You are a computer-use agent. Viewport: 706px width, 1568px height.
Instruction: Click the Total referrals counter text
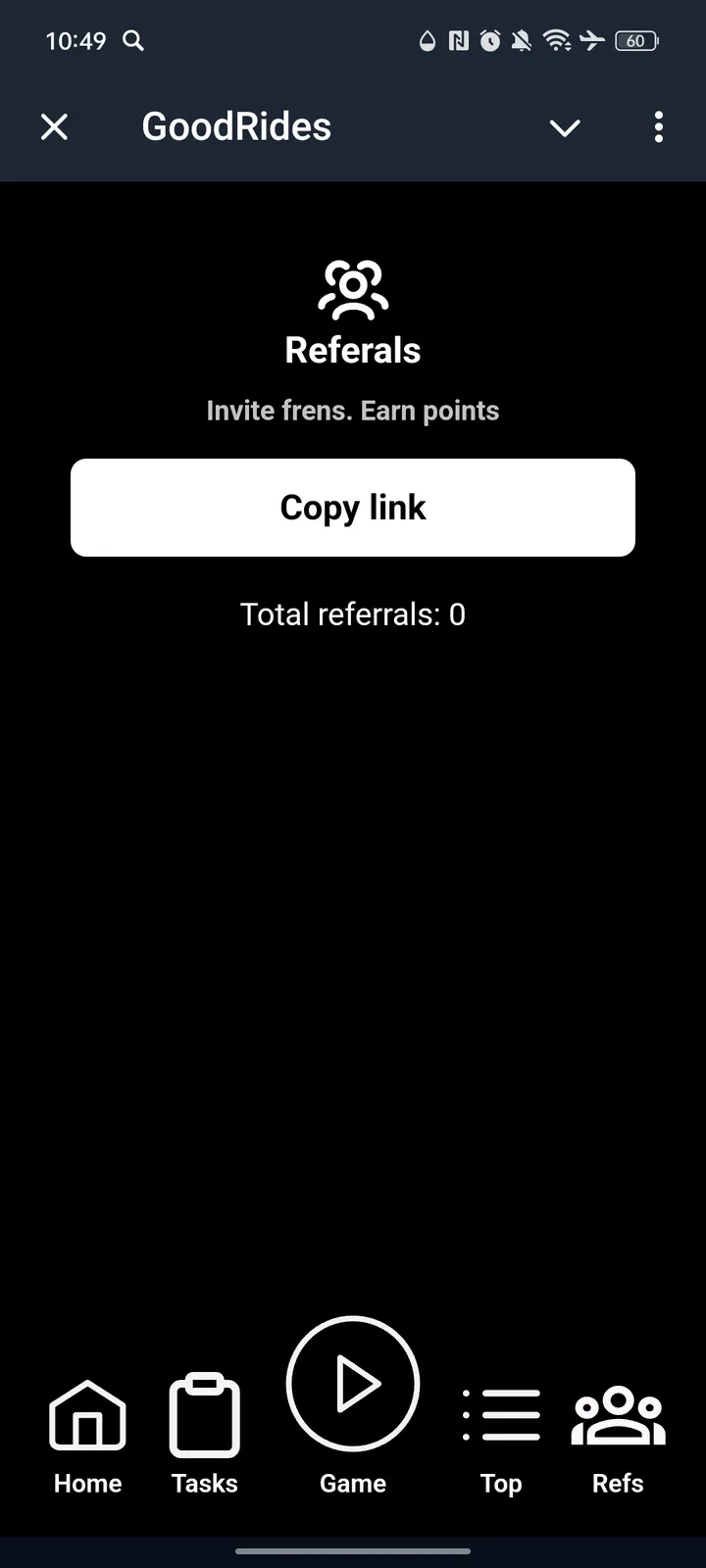coord(352,613)
